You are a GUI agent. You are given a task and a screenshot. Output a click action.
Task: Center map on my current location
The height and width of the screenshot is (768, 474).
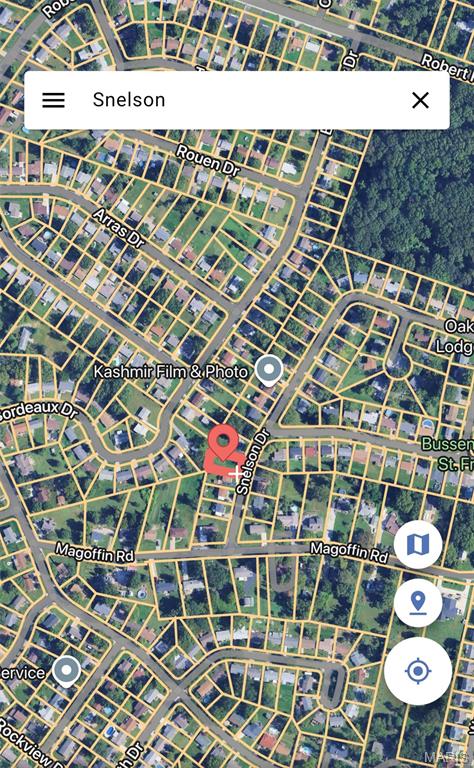(x=418, y=671)
